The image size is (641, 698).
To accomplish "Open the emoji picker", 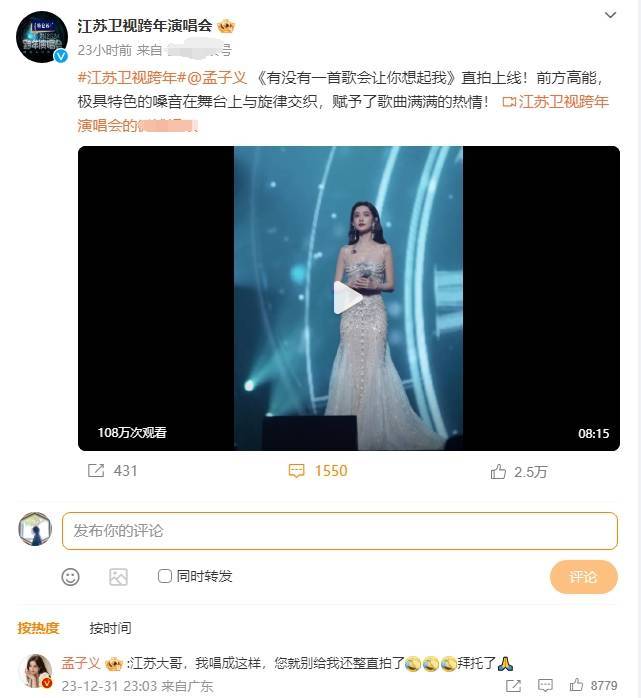I will [70, 576].
